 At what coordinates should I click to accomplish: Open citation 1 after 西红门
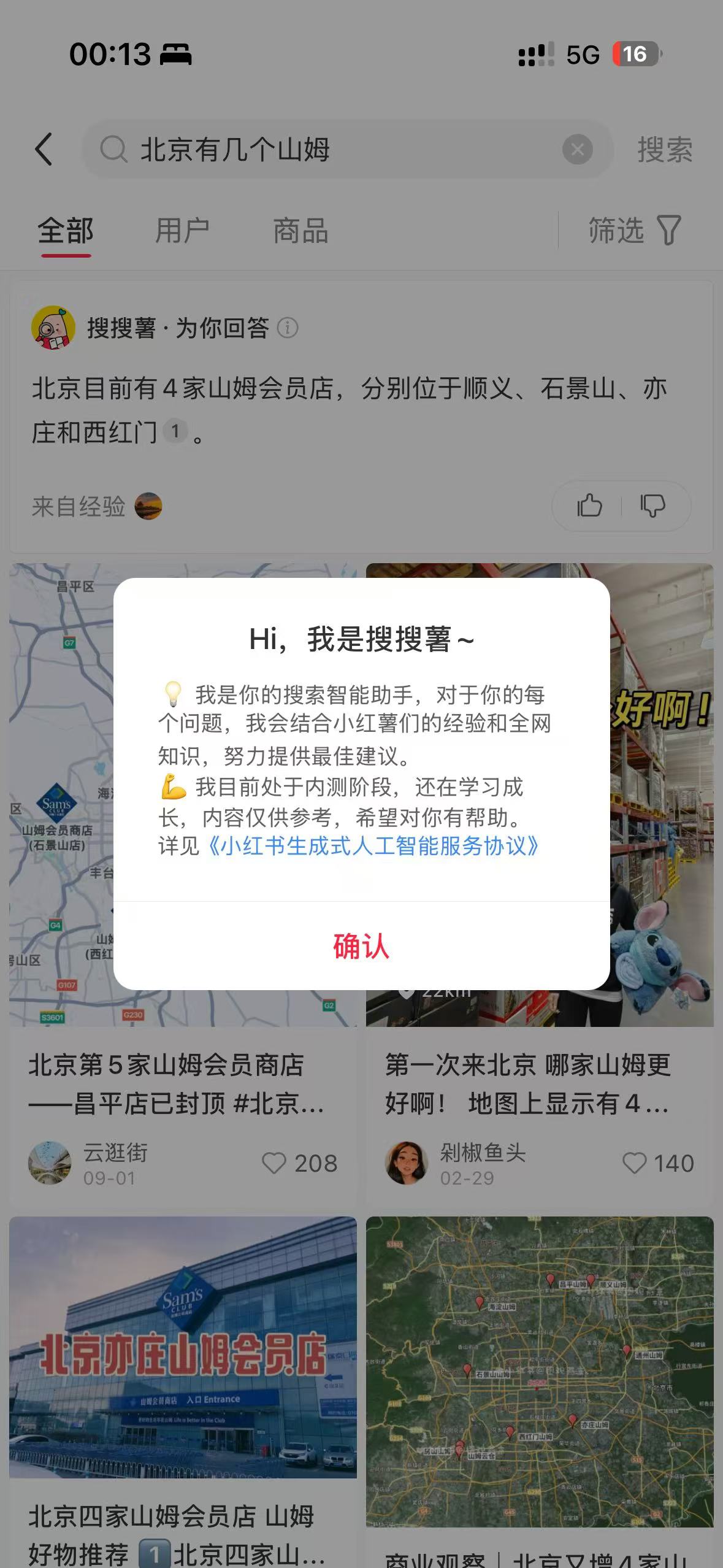click(175, 432)
